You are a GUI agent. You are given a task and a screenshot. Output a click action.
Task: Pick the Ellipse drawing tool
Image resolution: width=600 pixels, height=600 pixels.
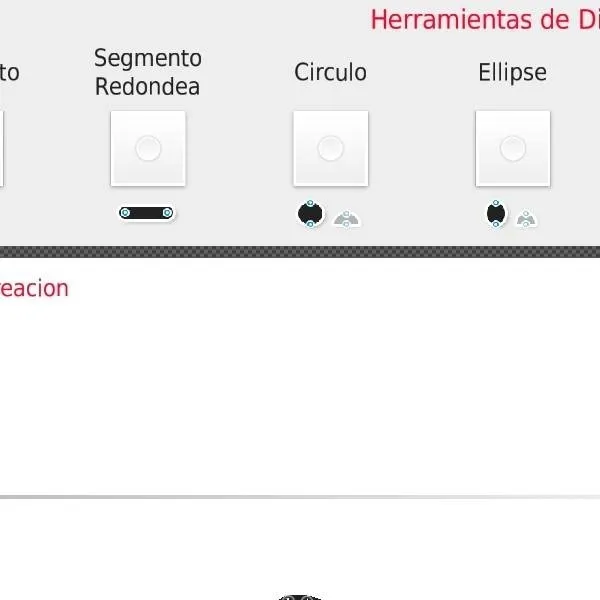513,148
